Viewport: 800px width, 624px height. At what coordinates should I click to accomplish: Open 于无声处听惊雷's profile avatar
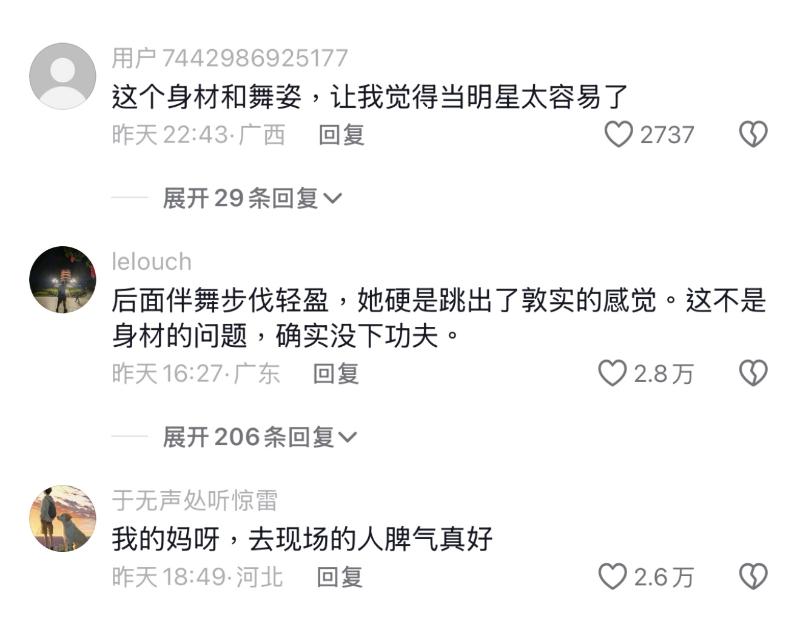63,518
